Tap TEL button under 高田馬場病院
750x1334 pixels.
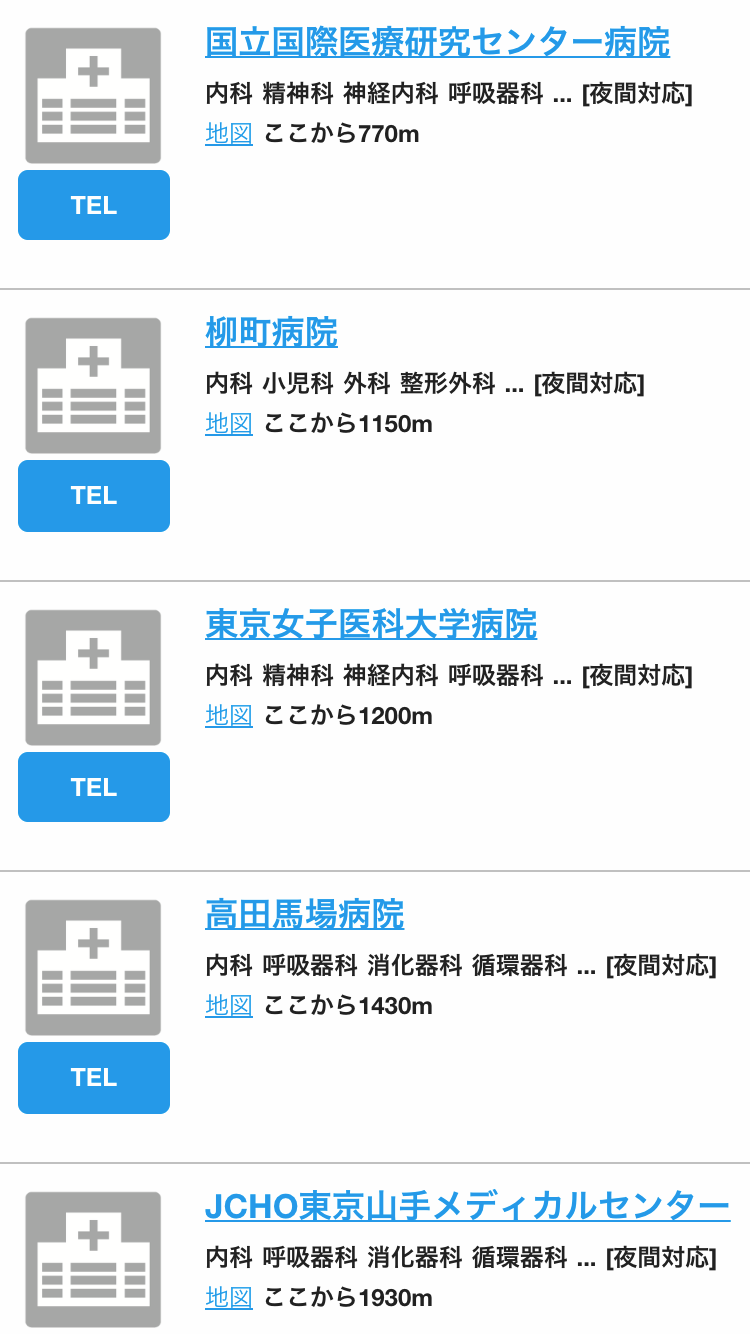(x=94, y=1077)
